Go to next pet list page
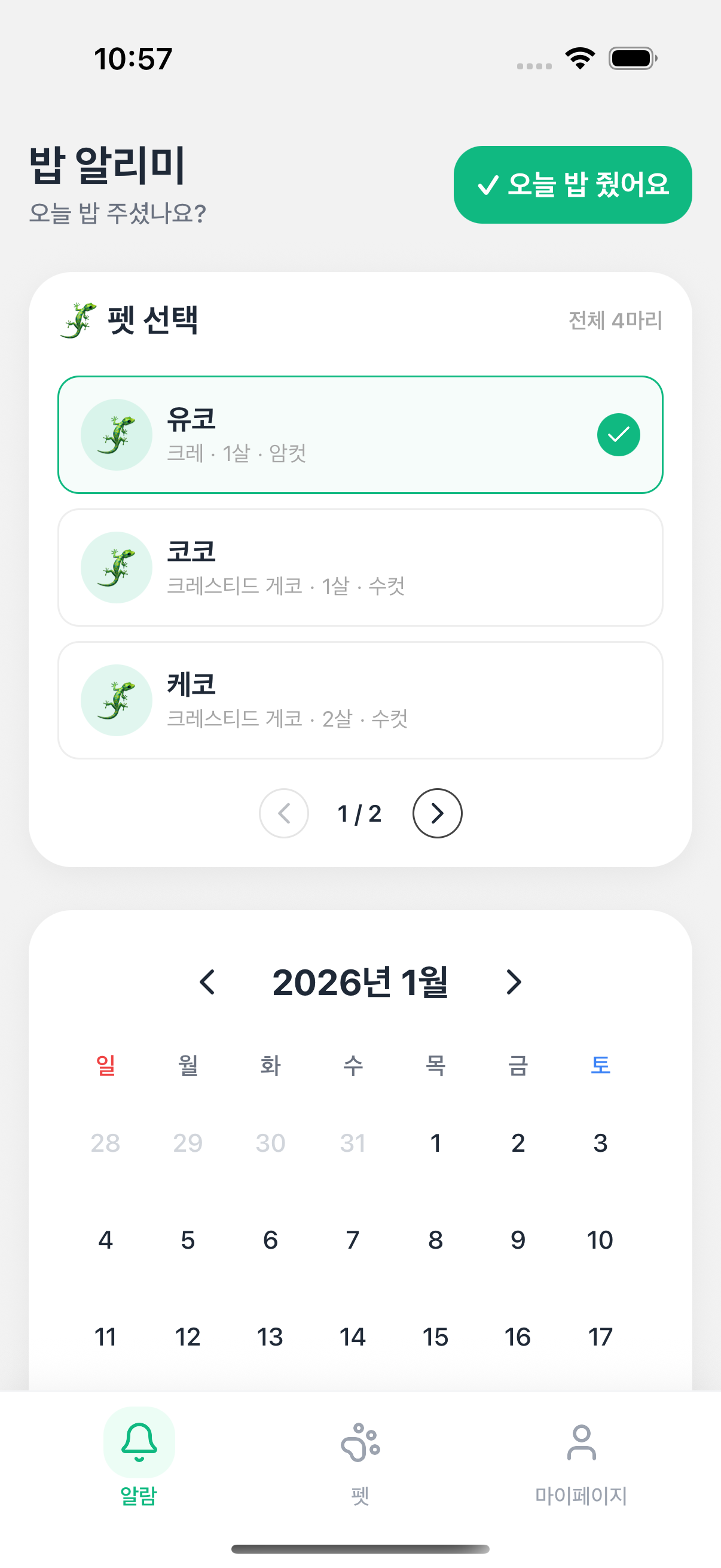 [x=437, y=813]
